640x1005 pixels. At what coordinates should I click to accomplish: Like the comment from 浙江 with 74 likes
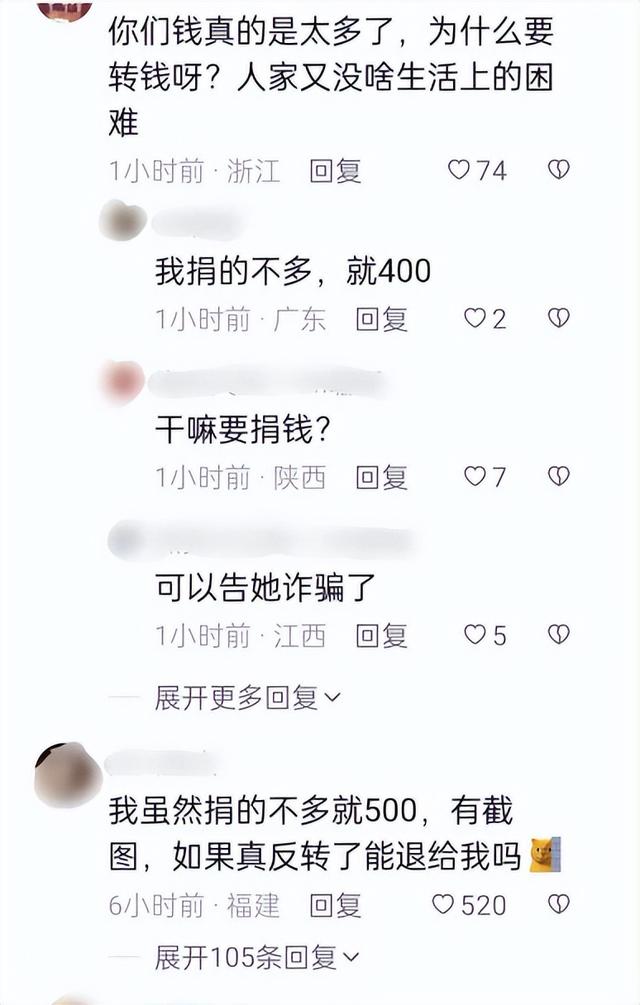(x=459, y=171)
